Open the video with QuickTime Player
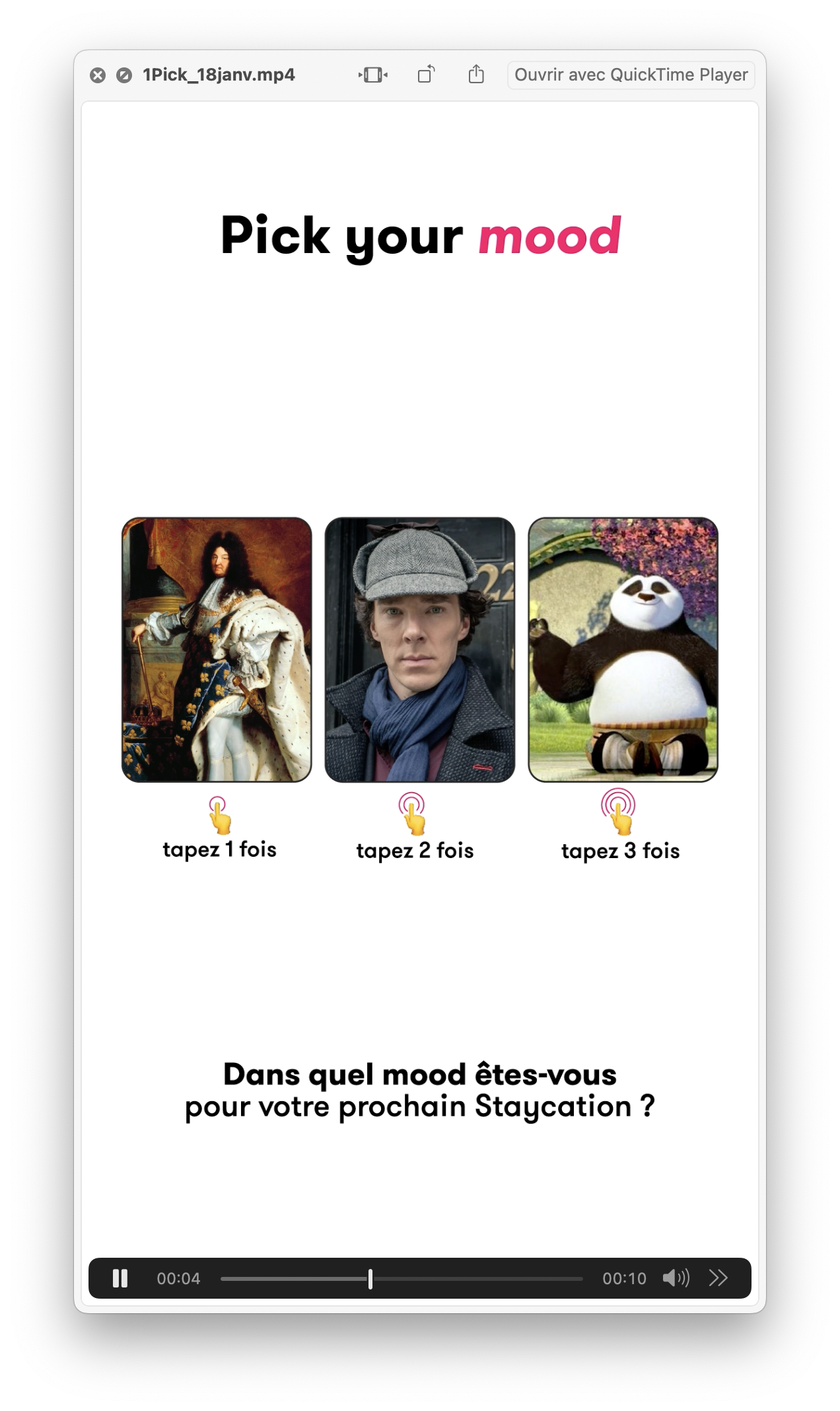This screenshot has height=1411, width=840. (x=631, y=75)
